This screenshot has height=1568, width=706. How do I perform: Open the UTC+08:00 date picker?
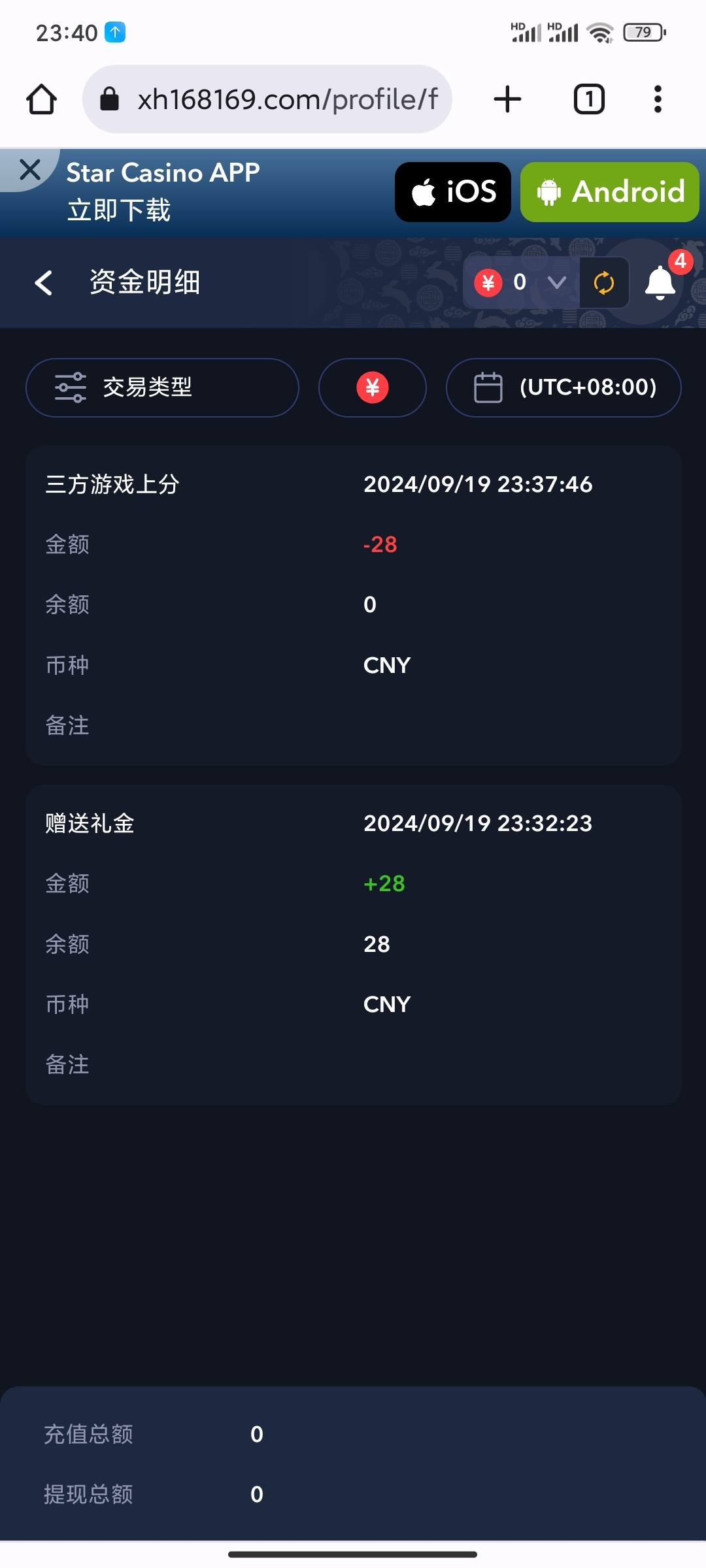pyautogui.click(x=563, y=387)
